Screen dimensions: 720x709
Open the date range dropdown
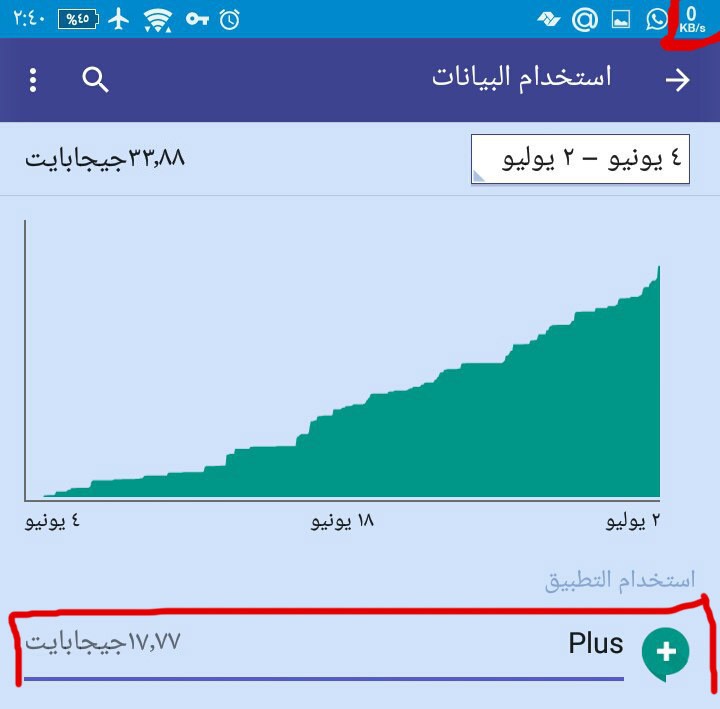point(580,158)
